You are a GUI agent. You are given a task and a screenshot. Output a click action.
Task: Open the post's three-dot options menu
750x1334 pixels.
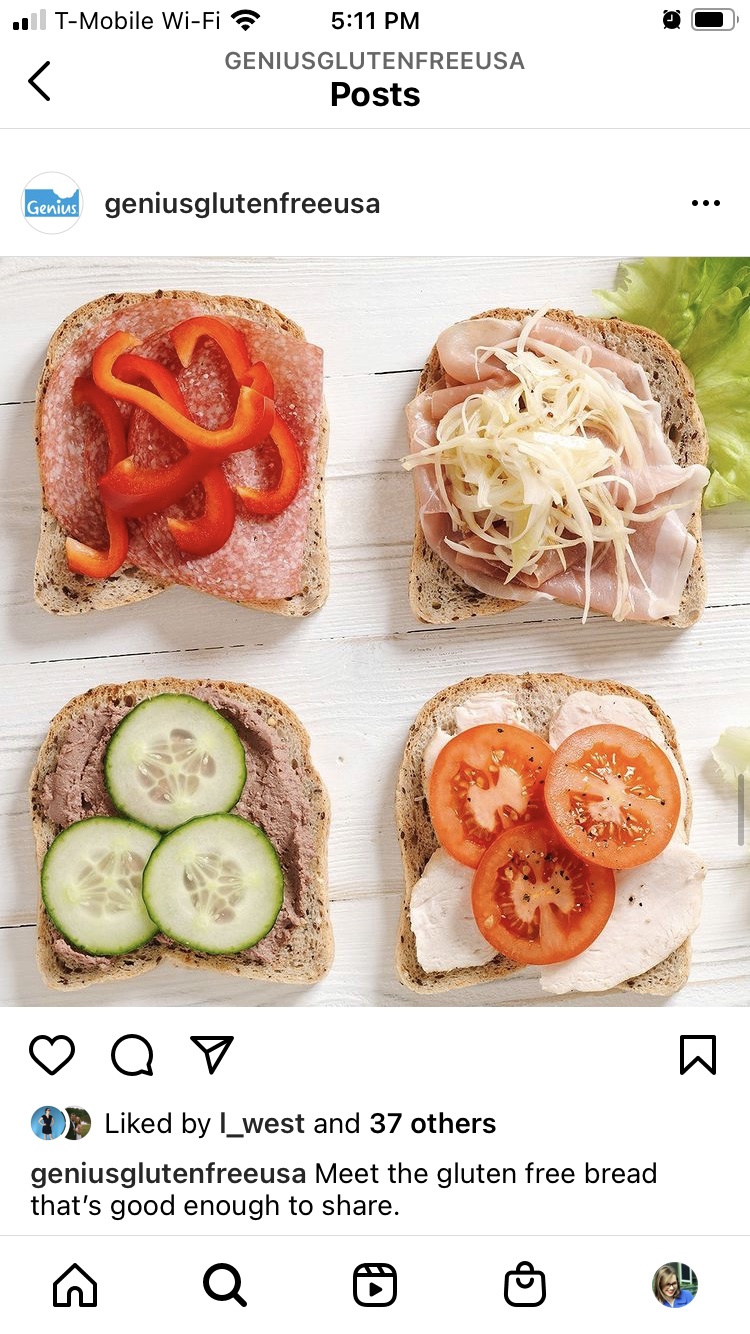click(x=705, y=204)
